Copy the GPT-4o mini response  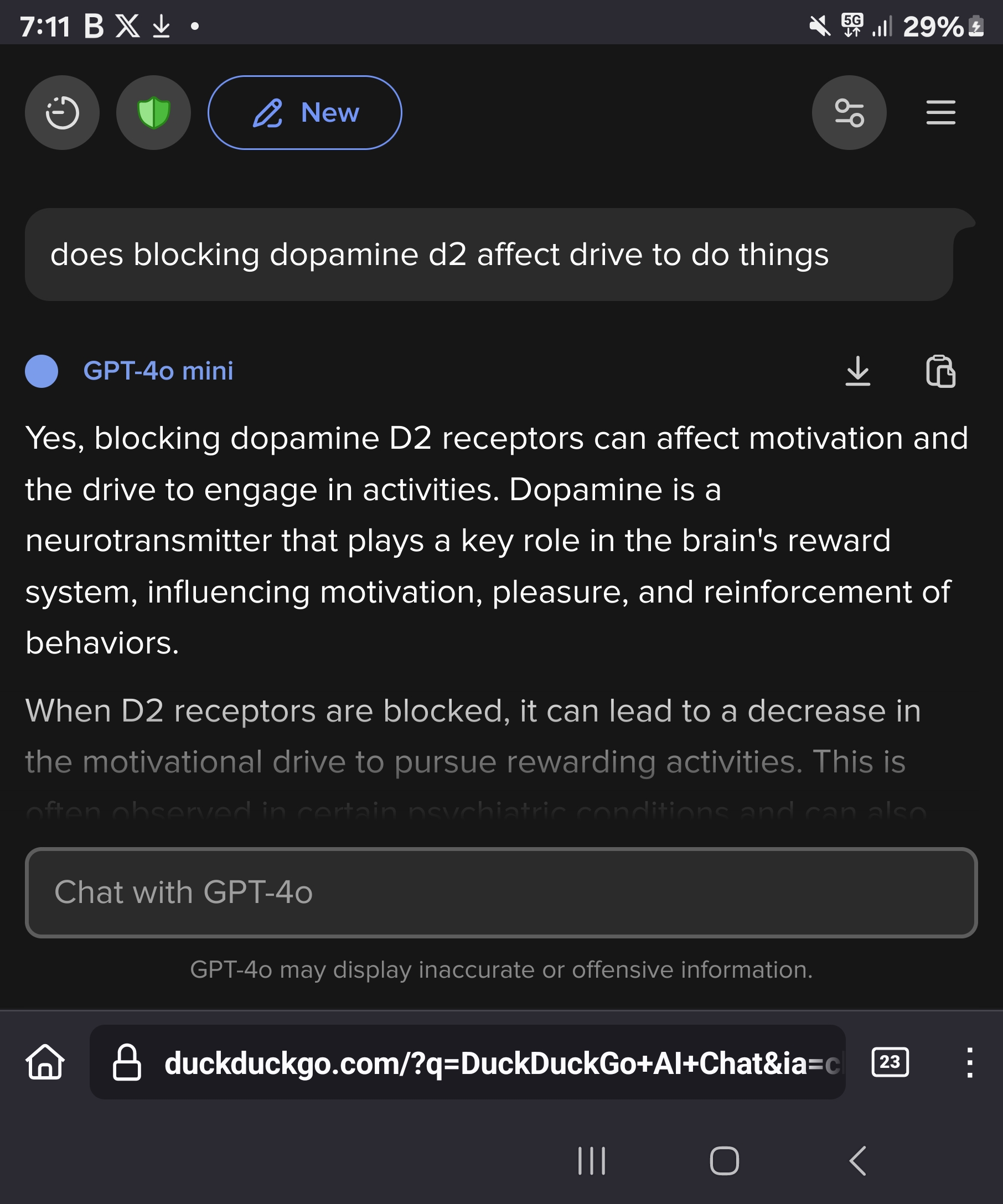point(940,371)
